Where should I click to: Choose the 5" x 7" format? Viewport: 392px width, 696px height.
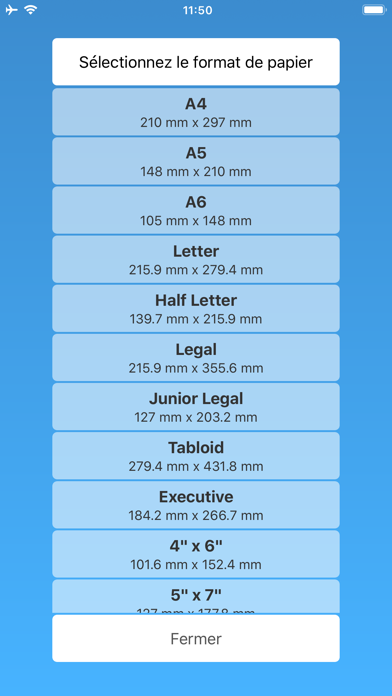[x=196, y=596]
